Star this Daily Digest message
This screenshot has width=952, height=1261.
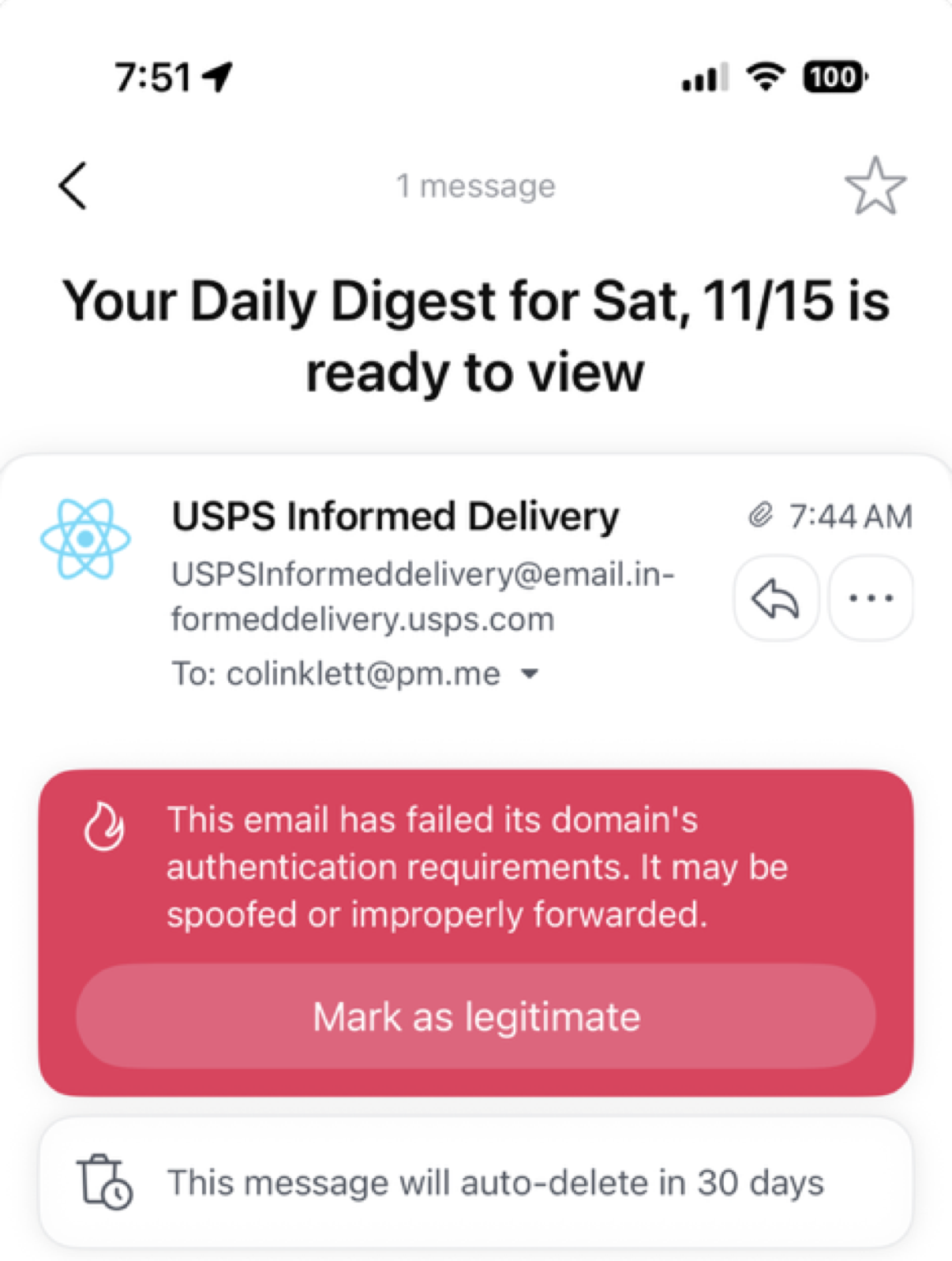click(x=875, y=186)
